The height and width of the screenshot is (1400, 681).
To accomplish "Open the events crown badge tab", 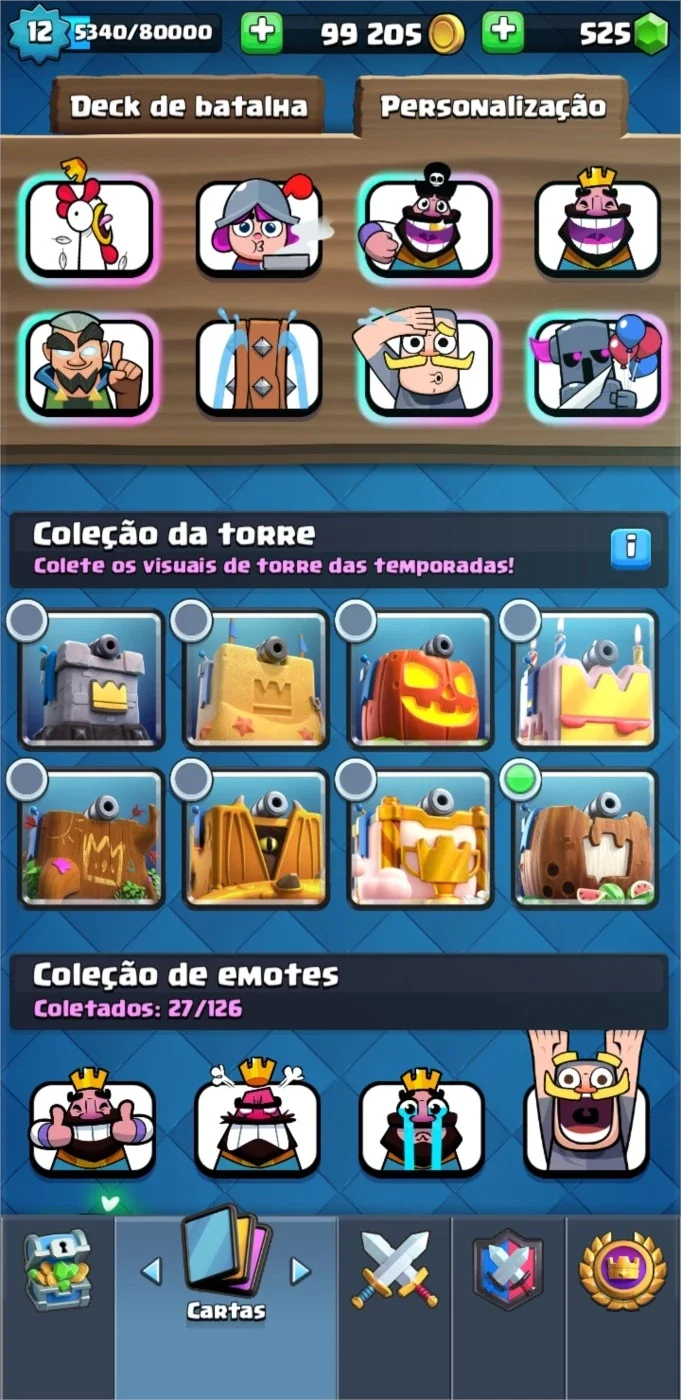I will [x=623, y=1270].
